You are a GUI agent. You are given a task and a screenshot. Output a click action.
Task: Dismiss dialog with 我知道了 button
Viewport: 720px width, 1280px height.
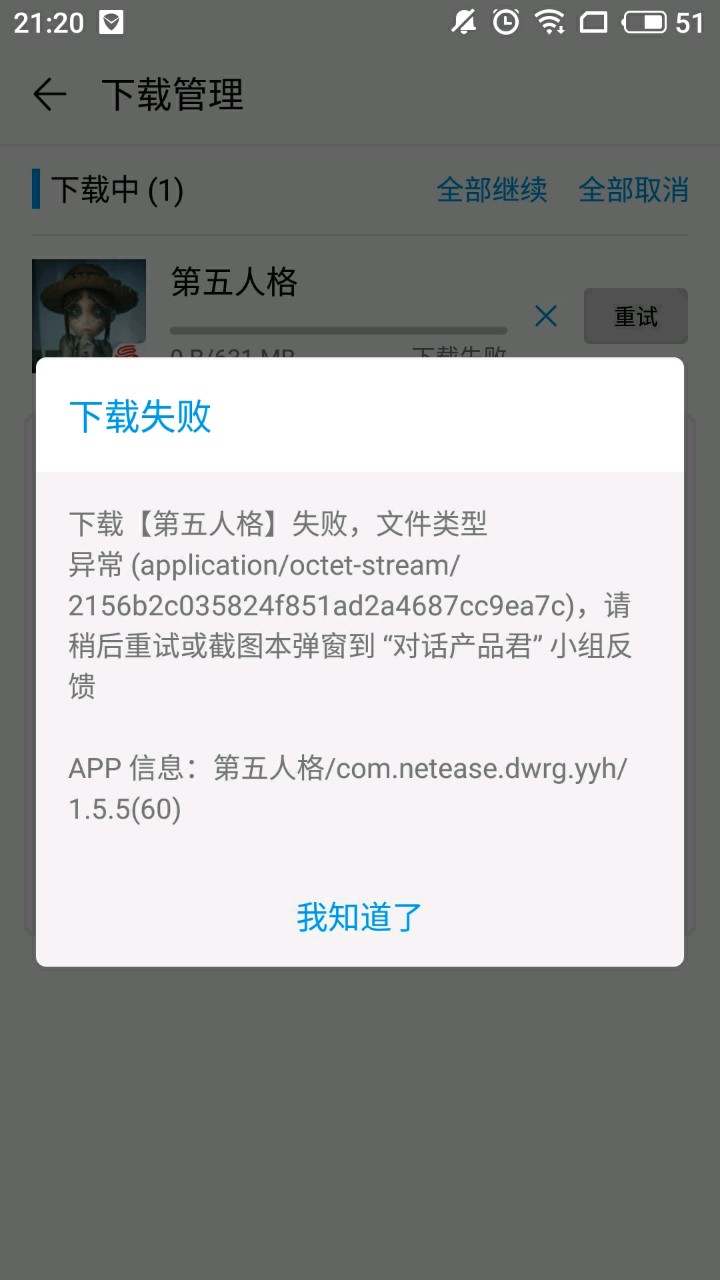(359, 916)
